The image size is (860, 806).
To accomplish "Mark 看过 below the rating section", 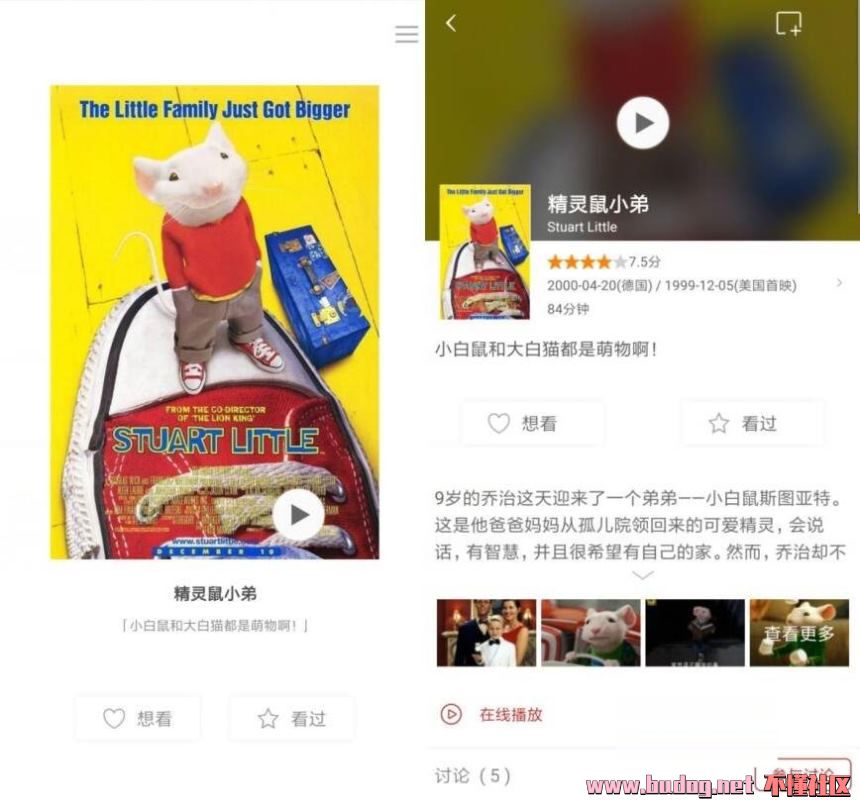I will click(753, 423).
